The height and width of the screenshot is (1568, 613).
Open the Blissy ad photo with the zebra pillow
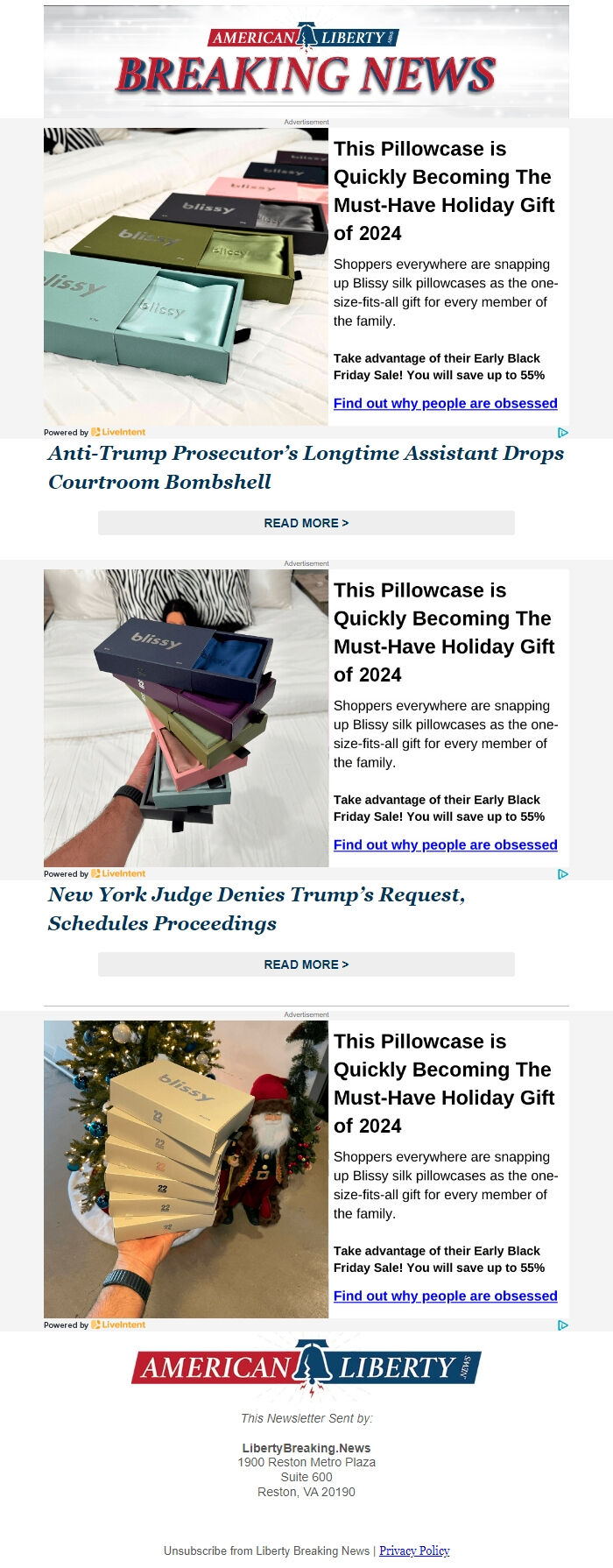(x=186, y=718)
